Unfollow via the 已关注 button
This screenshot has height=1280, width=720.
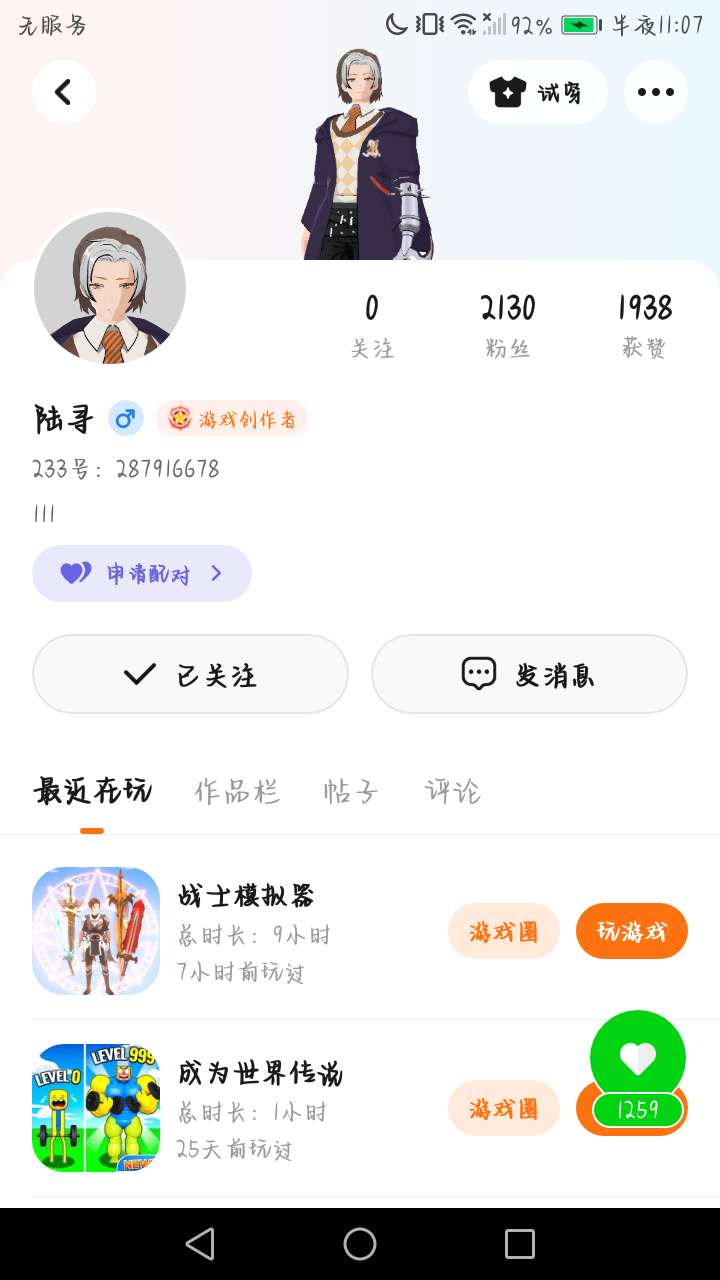click(190, 674)
